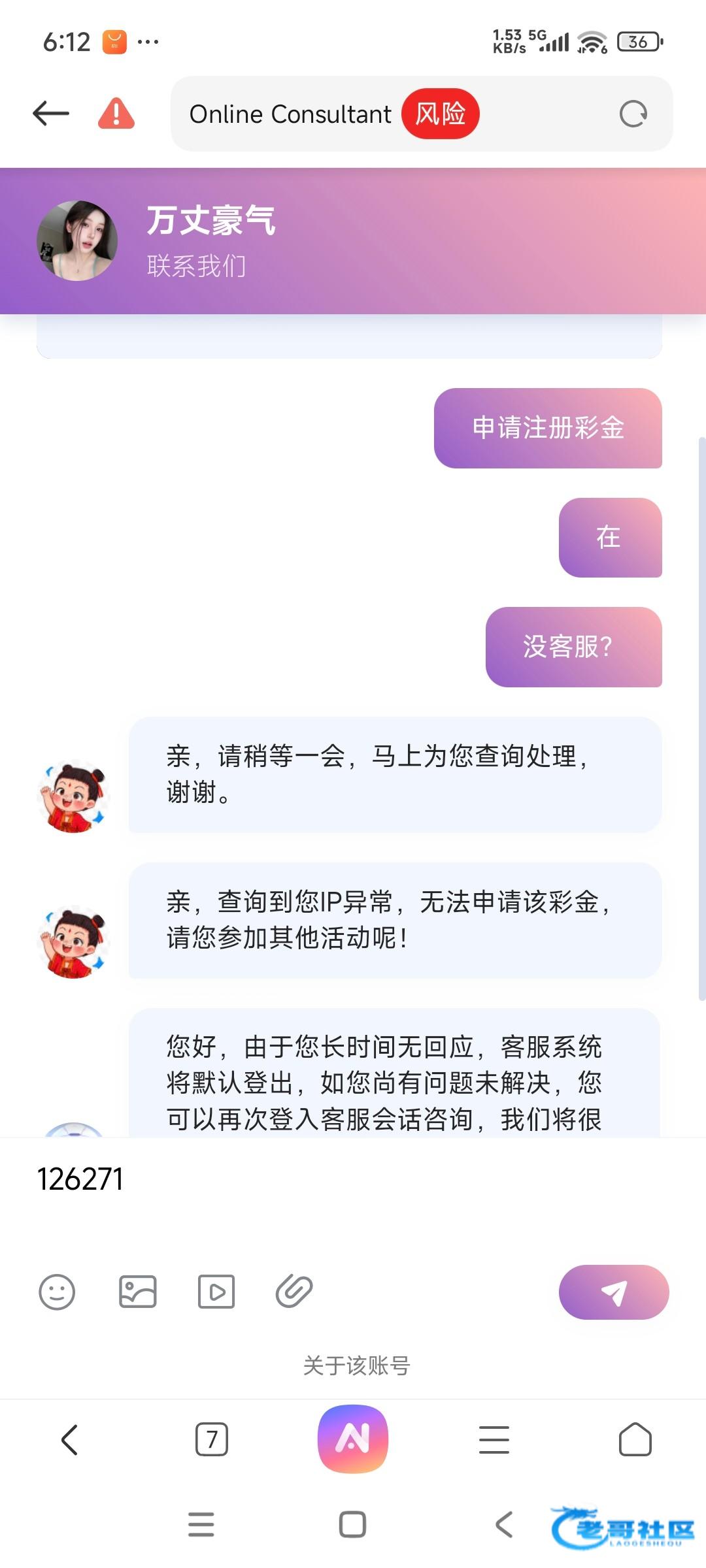Navigate back with the browser back arrow
This screenshot has height=1568, width=706.
[70, 1439]
